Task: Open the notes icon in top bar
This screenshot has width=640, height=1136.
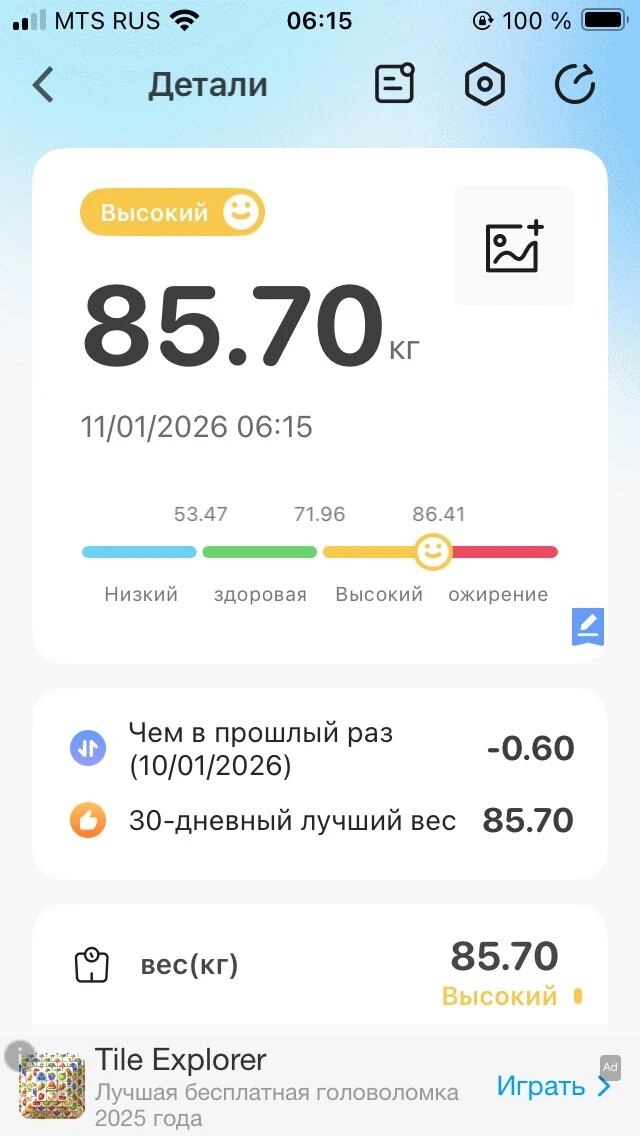Action: coord(394,85)
